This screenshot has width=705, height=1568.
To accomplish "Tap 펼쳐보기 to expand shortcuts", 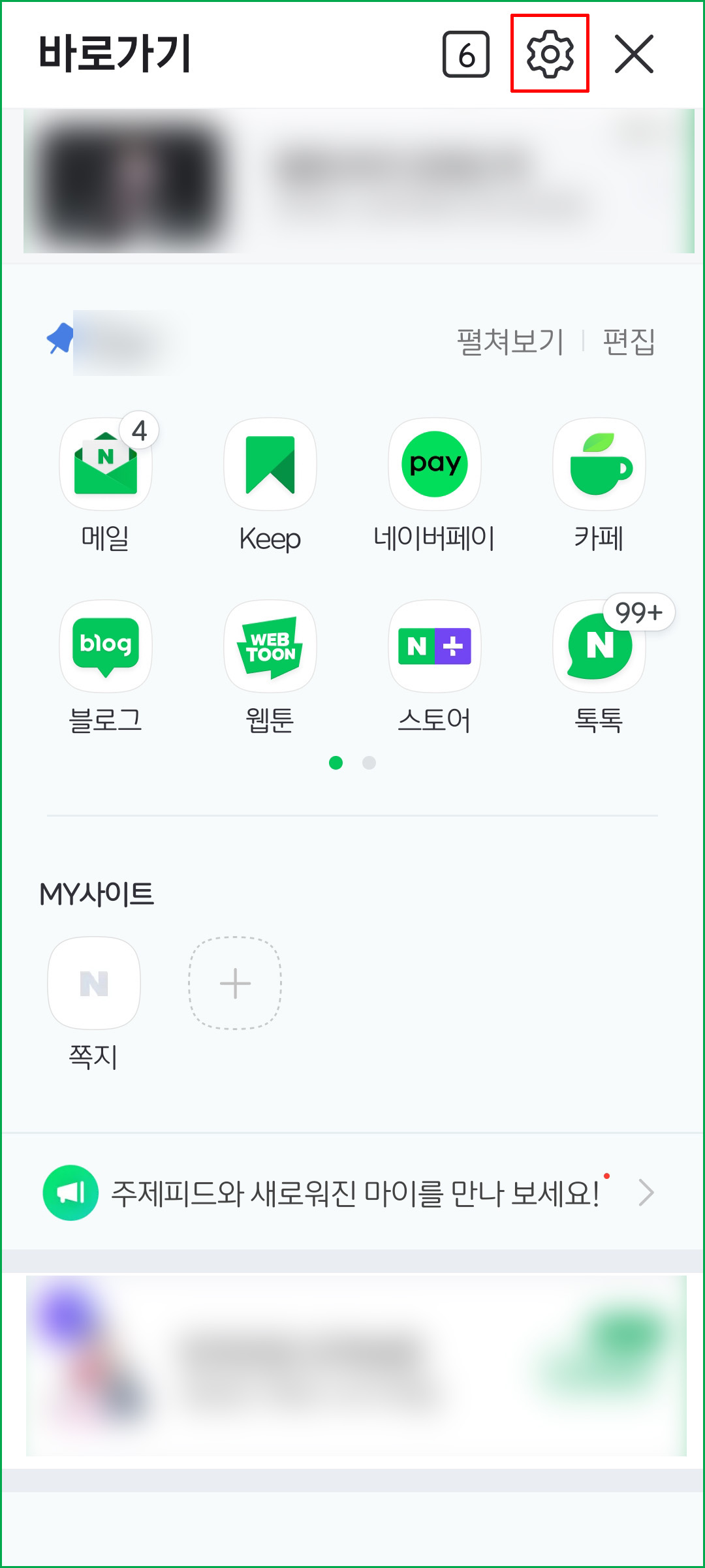I will (x=510, y=341).
